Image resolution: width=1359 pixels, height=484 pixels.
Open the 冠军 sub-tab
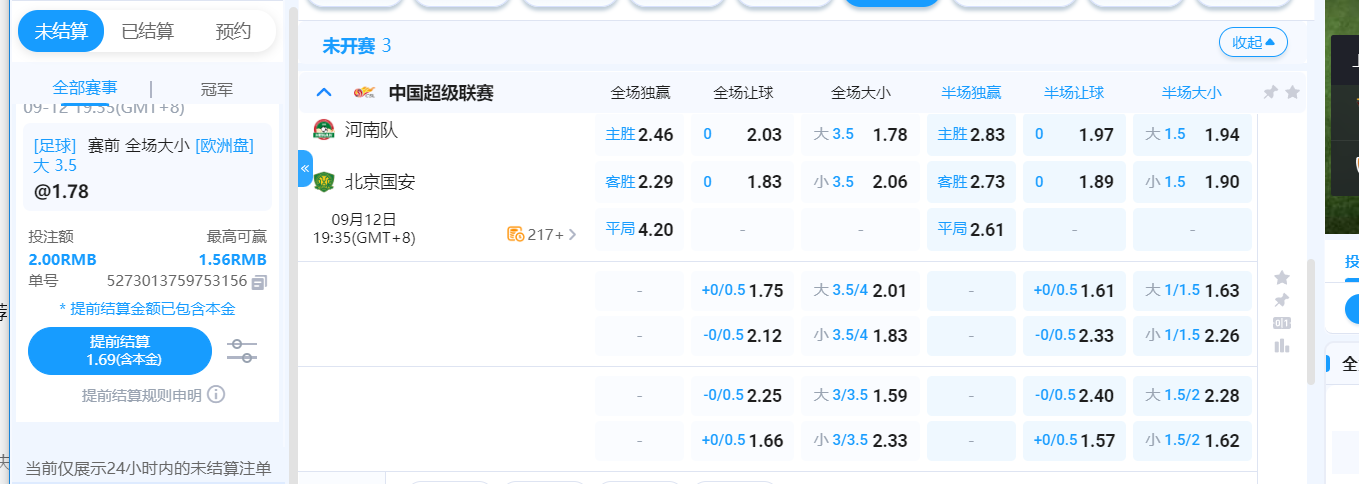point(216,89)
